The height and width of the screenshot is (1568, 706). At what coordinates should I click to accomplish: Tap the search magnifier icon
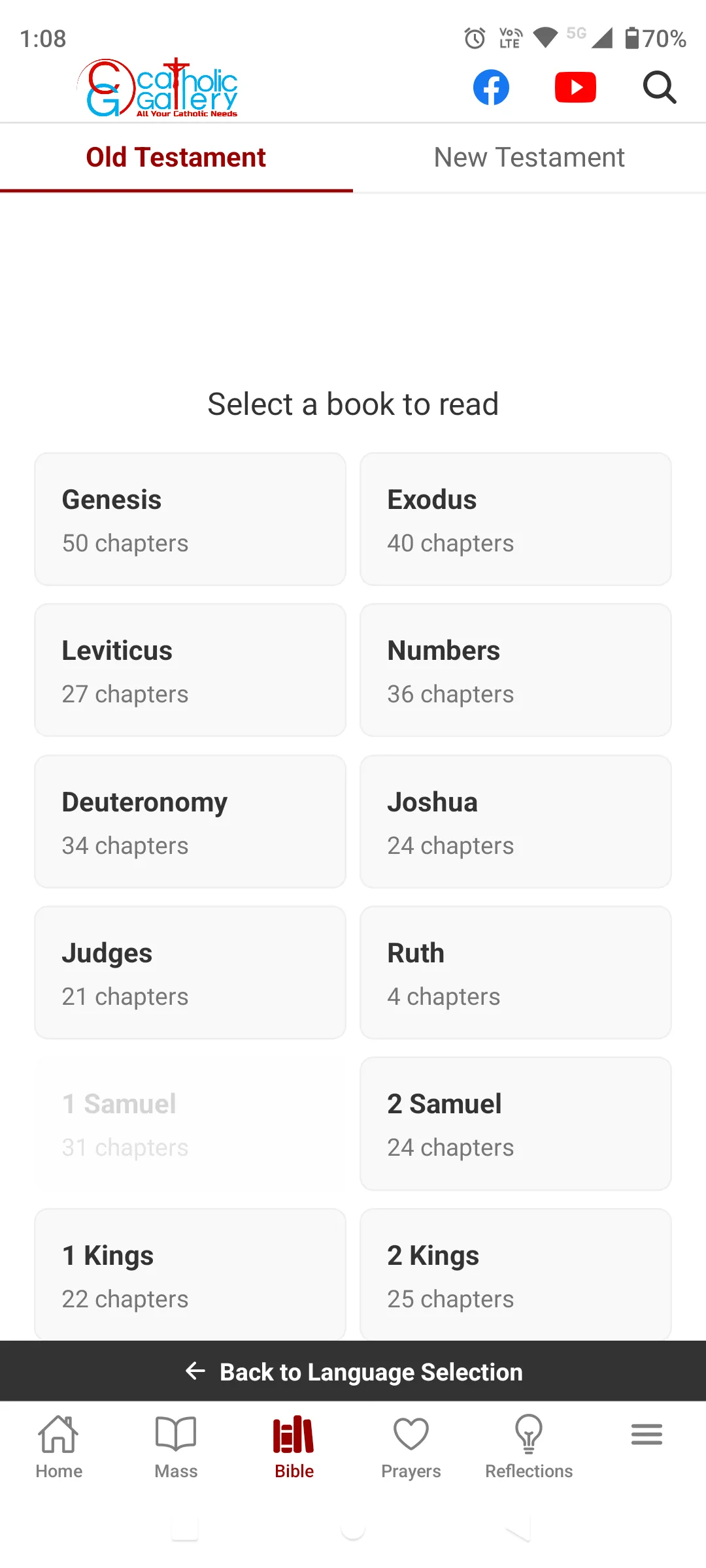pyautogui.click(x=659, y=87)
